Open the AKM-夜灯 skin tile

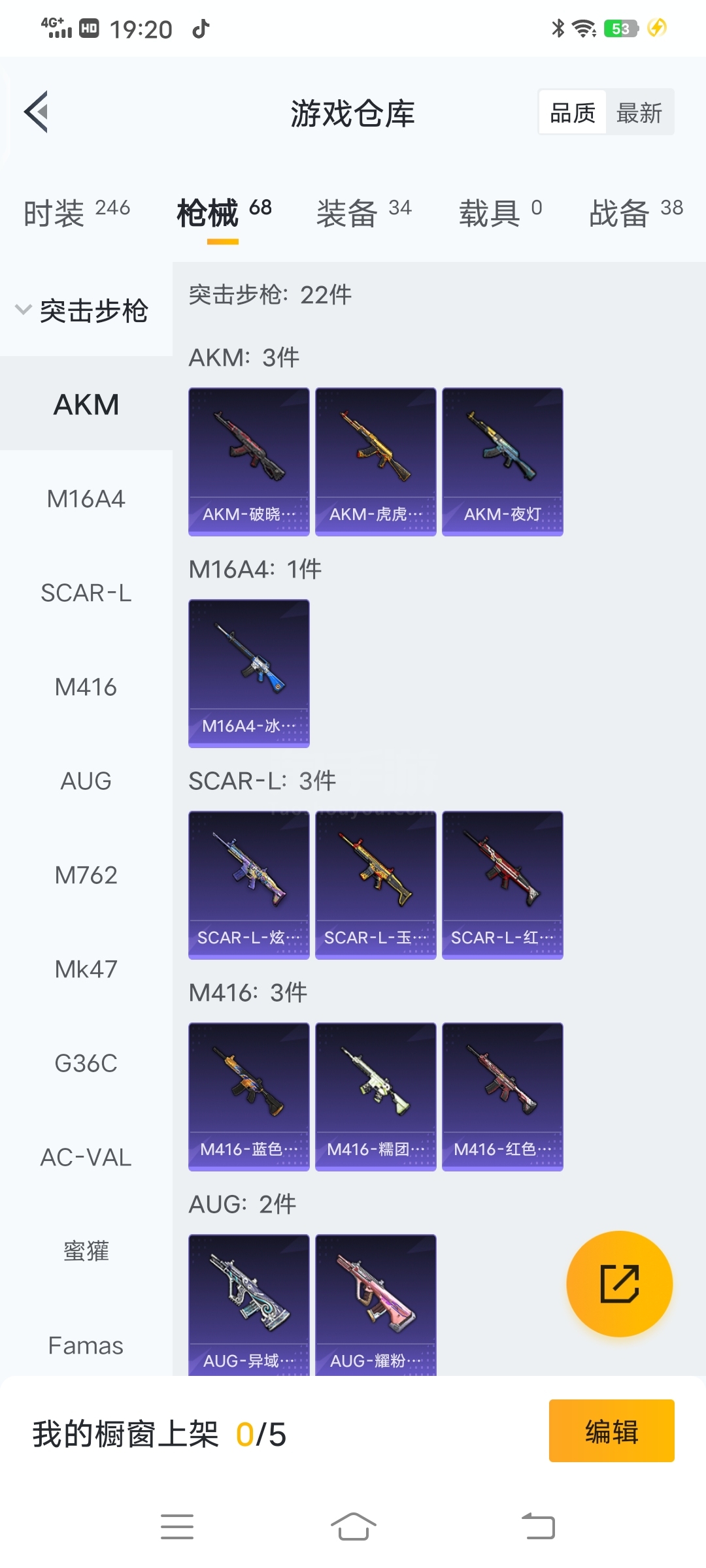coord(502,461)
